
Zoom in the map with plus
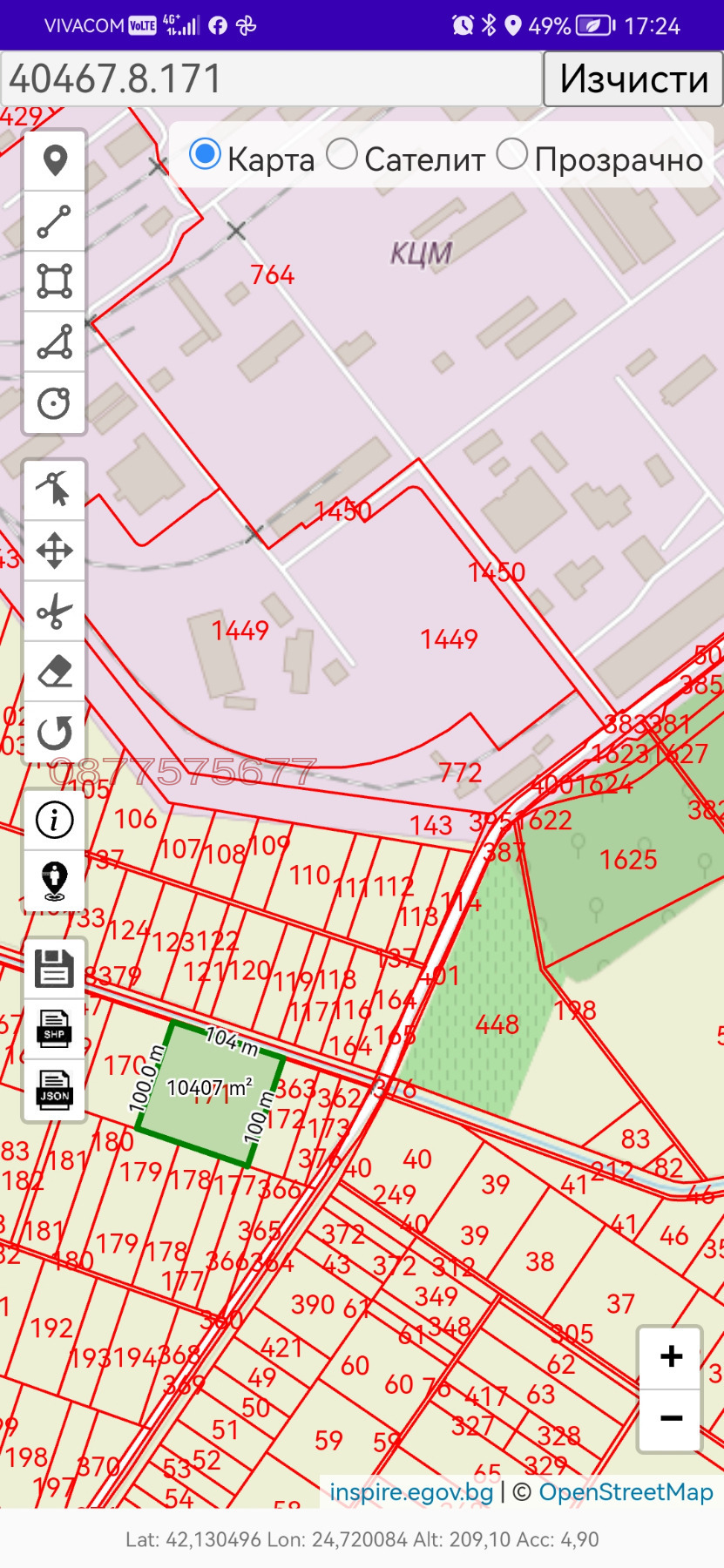click(x=670, y=1357)
